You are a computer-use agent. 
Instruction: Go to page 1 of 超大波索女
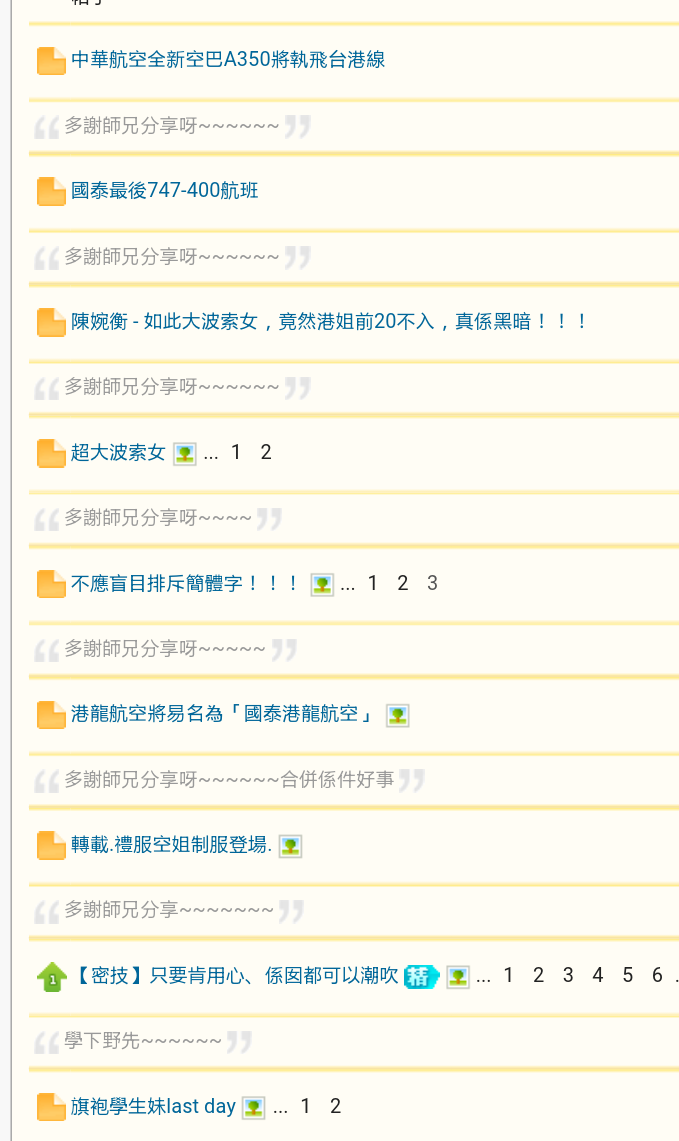(x=236, y=452)
